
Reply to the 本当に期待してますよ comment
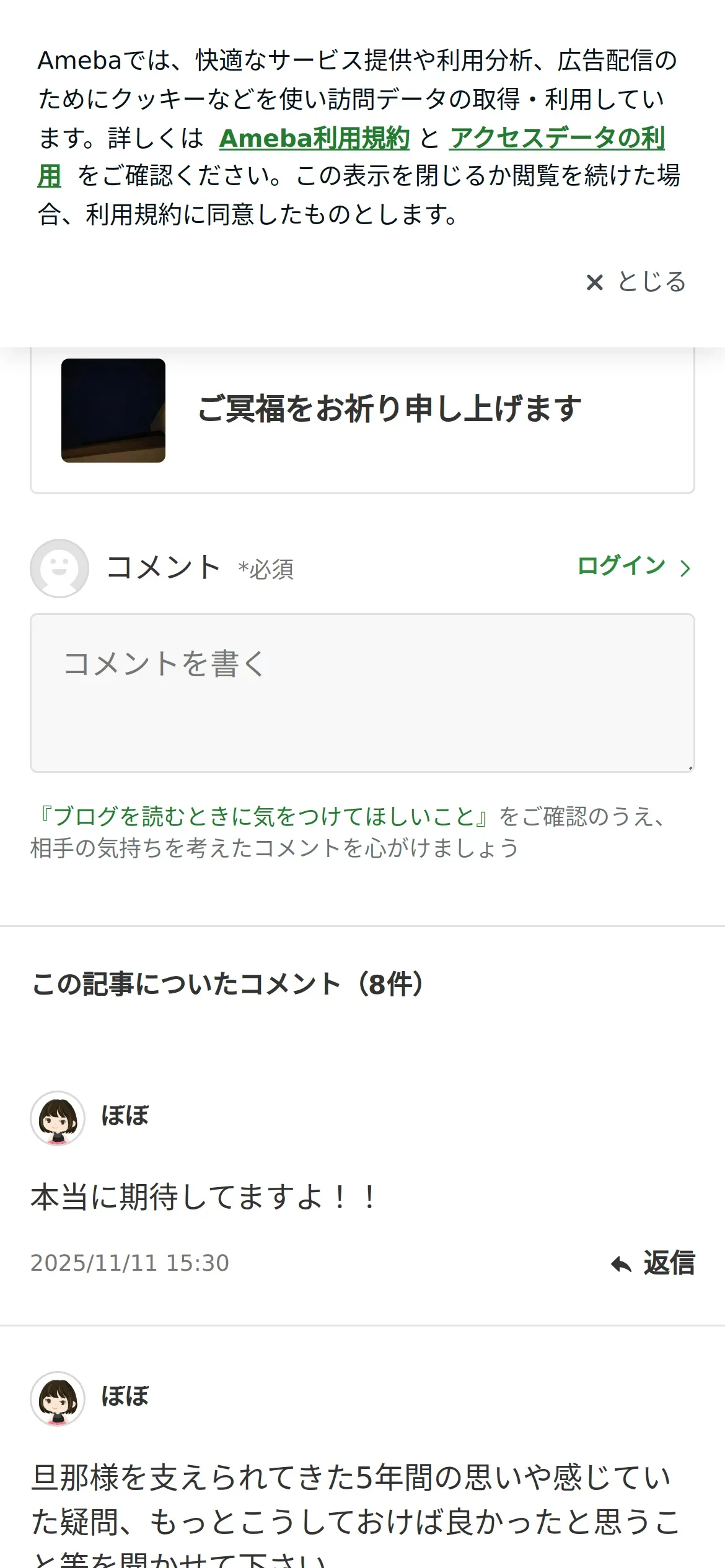click(x=652, y=1263)
